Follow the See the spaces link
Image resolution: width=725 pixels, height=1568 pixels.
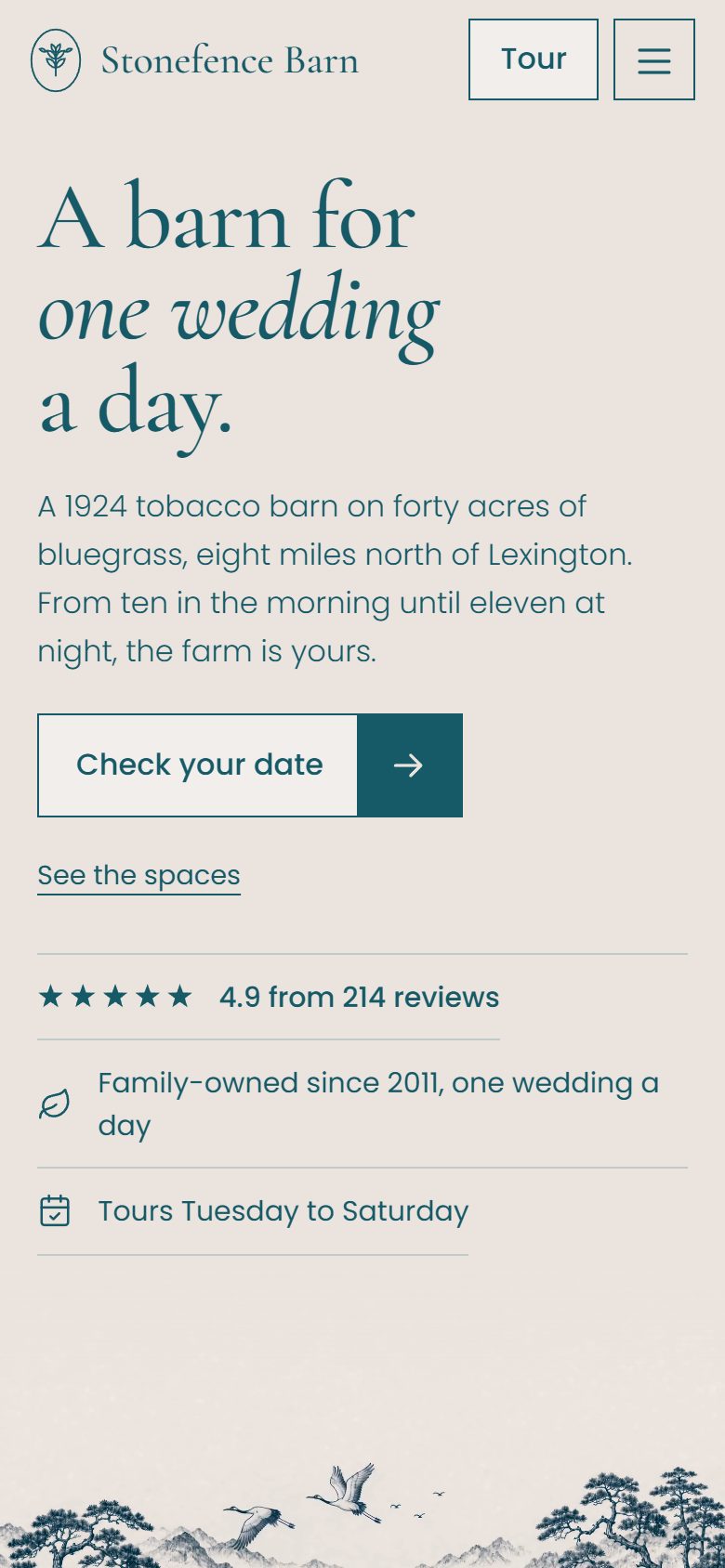point(138,876)
